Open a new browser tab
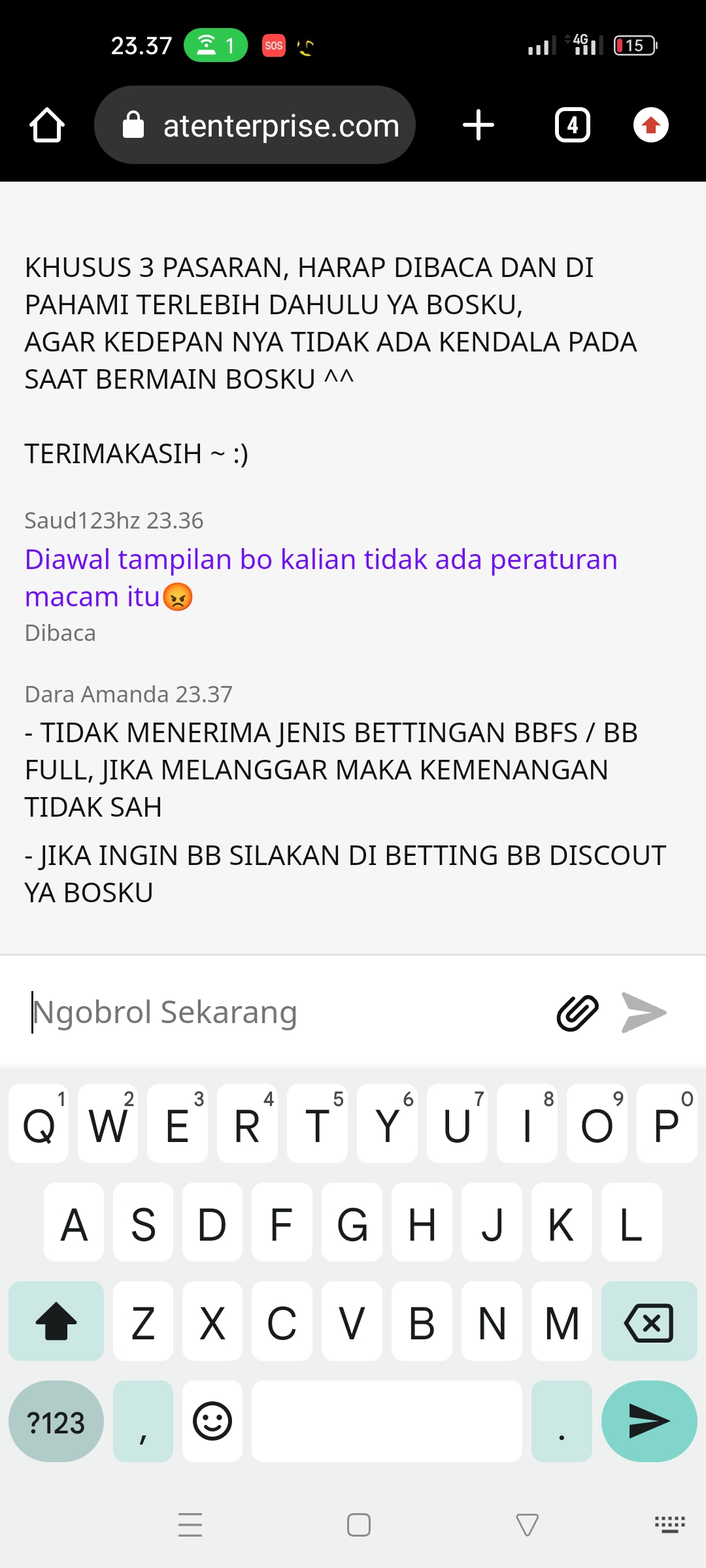 coord(479,125)
